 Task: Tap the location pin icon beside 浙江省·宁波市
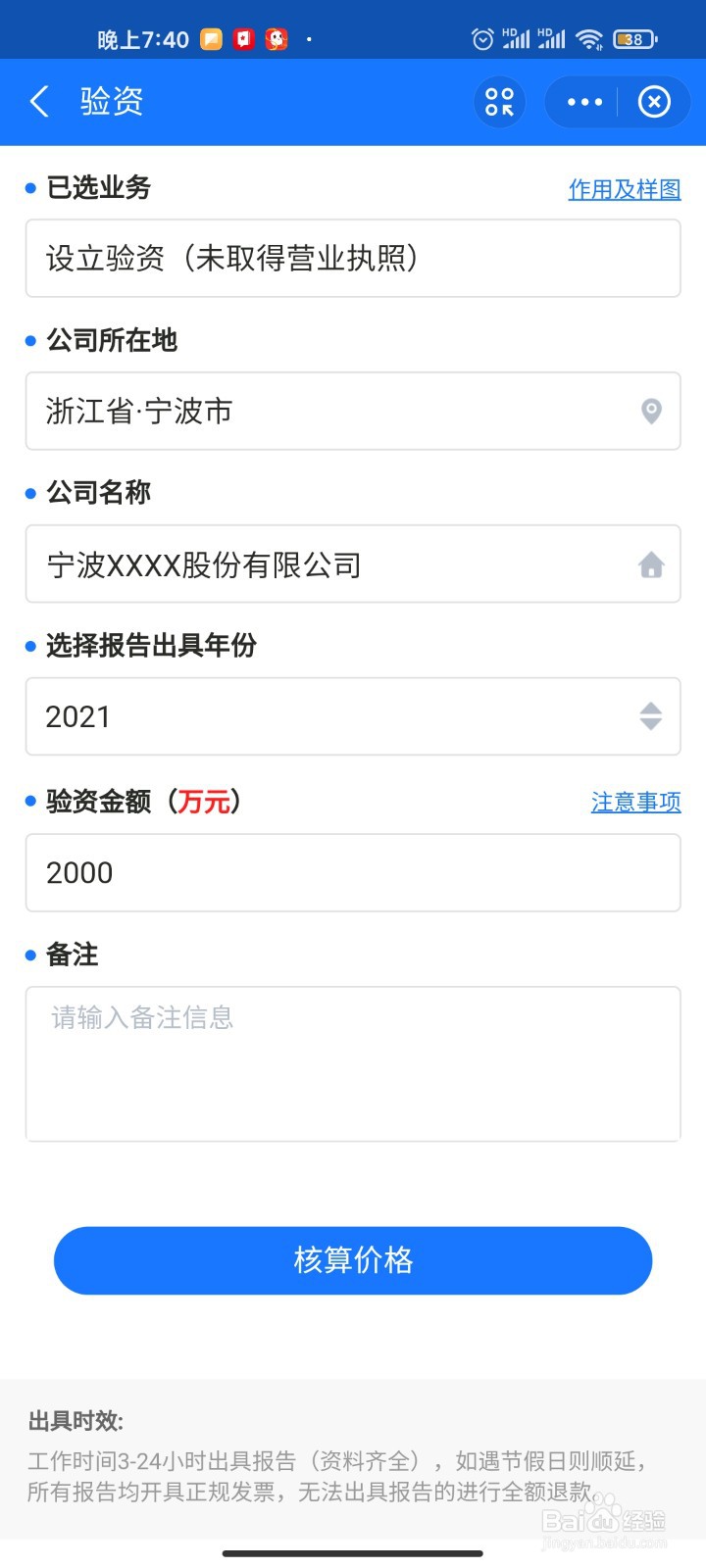pyautogui.click(x=651, y=412)
